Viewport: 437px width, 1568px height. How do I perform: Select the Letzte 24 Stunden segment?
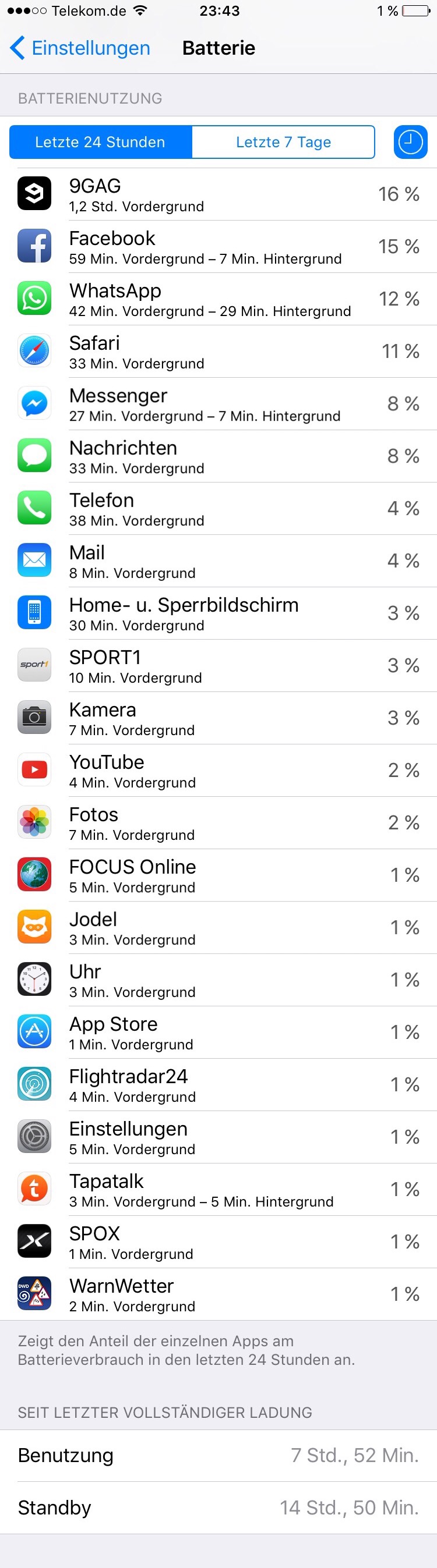(101, 143)
